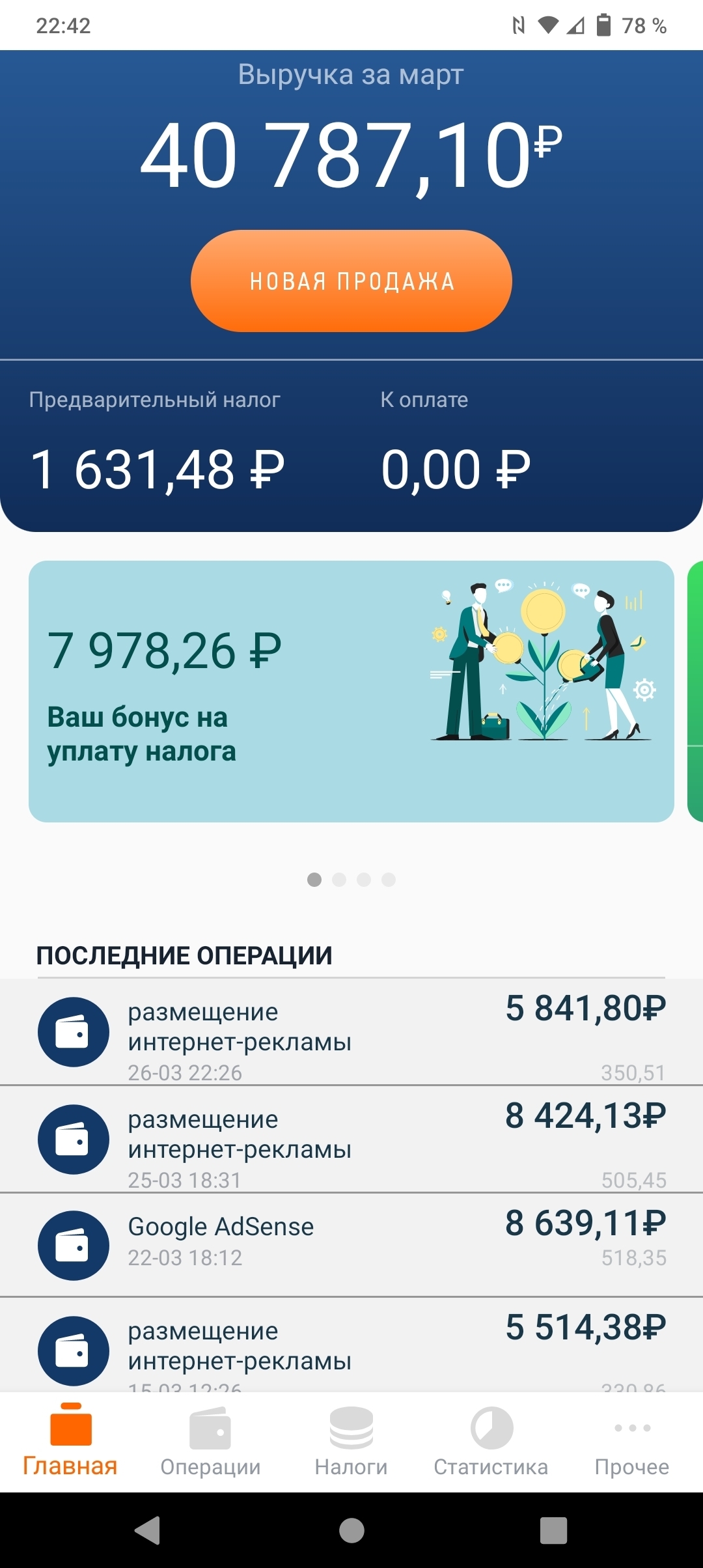The height and width of the screenshot is (1568, 703).
Task: Open the tax bonus 7 978,26 ₽ card
Action: [x=351, y=691]
